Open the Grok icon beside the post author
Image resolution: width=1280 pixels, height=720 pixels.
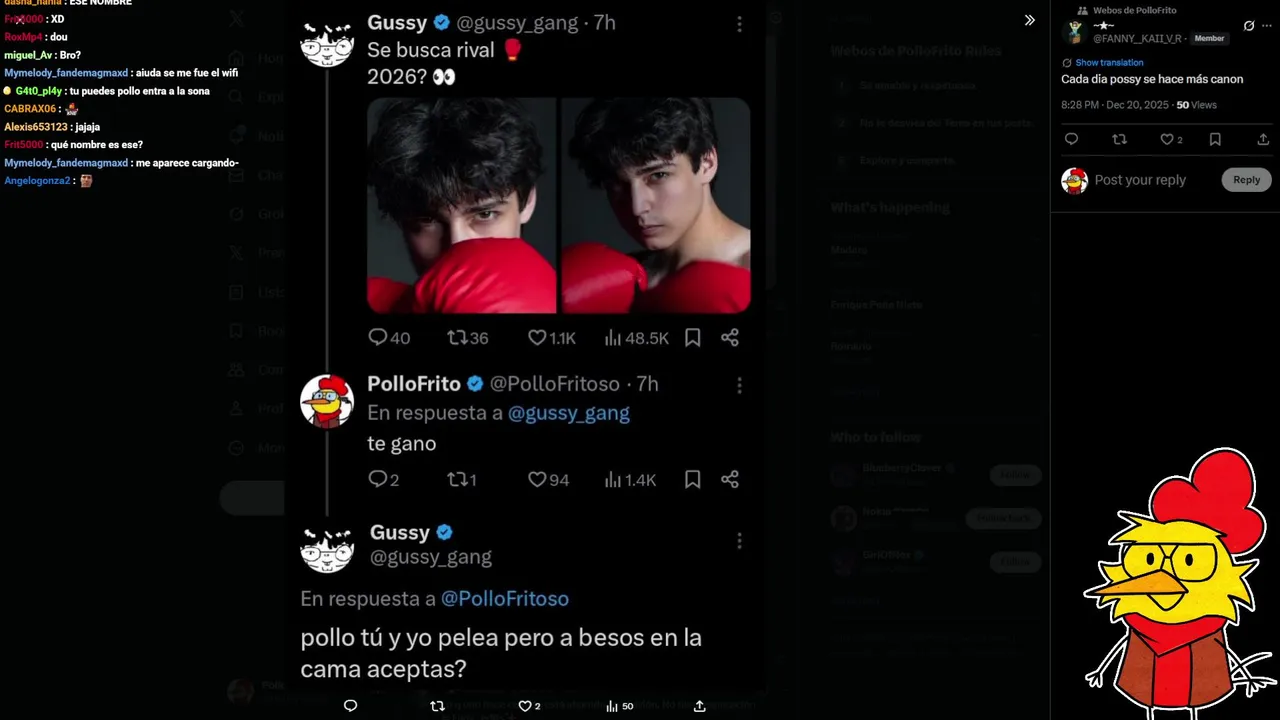point(1249,26)
